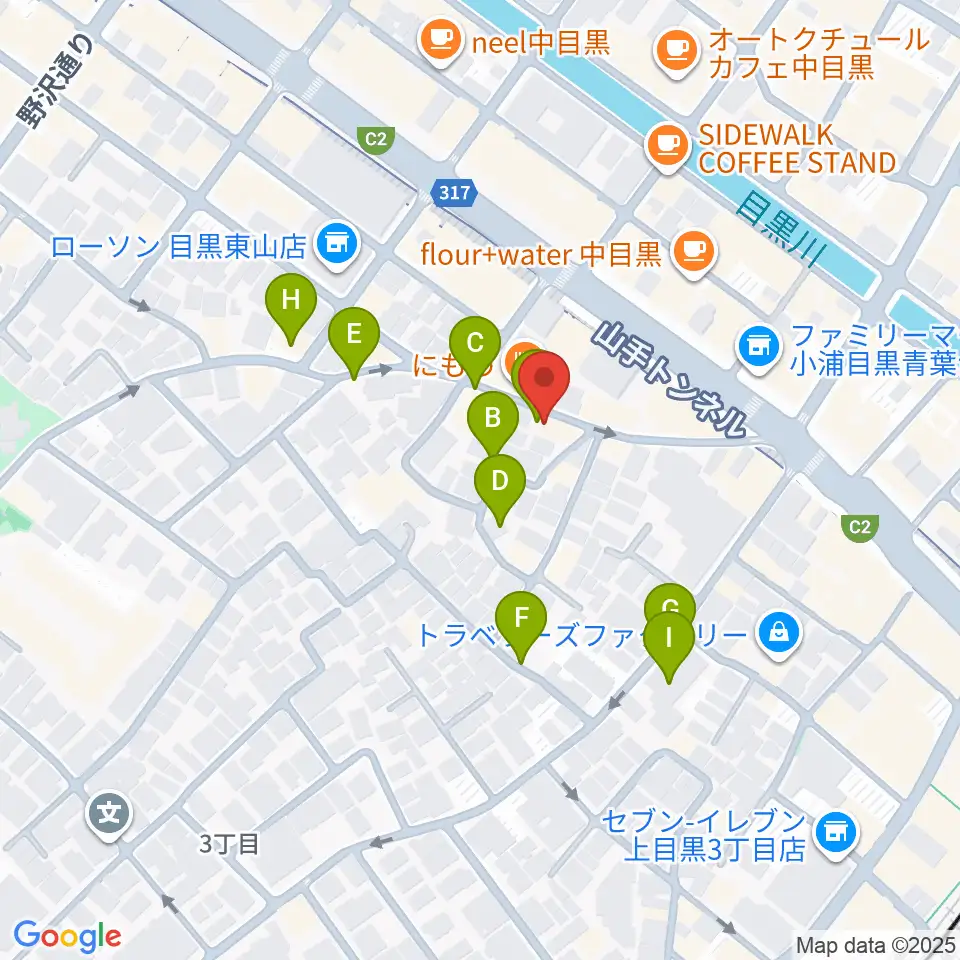Open the トラベラーズファクトリー shopping pin
The width and height of the screenshot is (960, 960).
click(778, 634)
